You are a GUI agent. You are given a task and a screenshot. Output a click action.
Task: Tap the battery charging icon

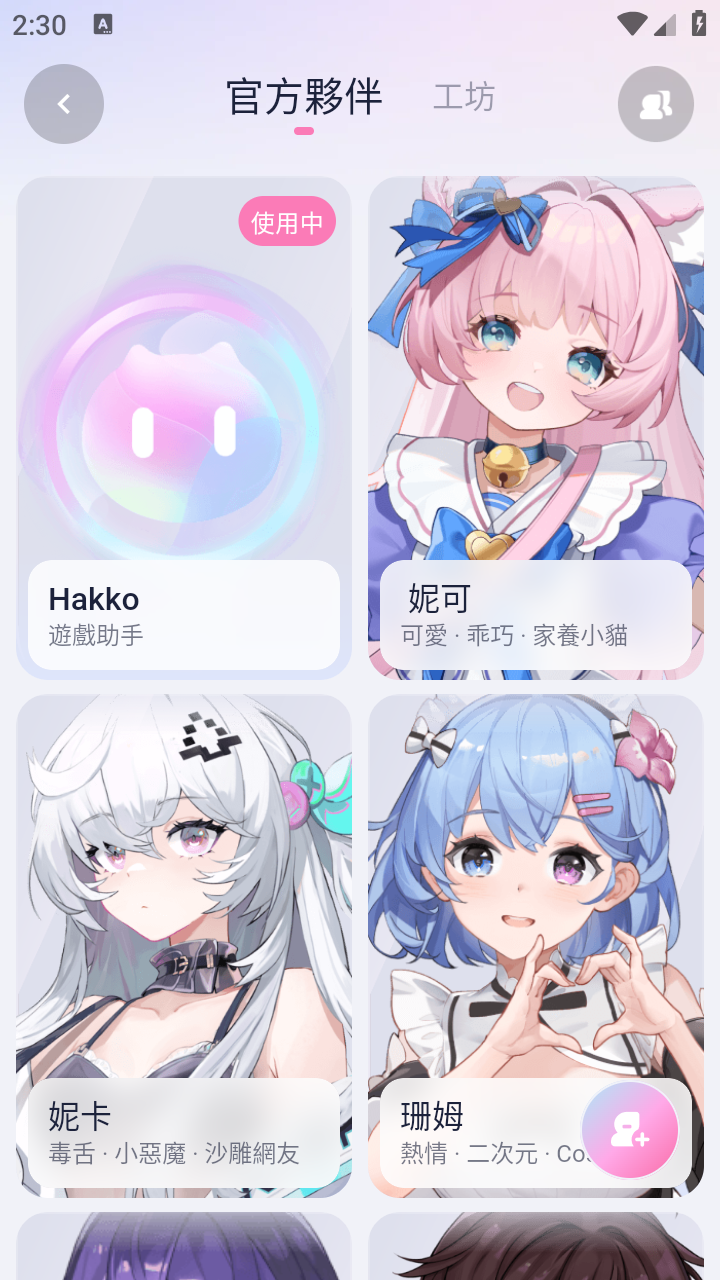(x=698, y=22)
